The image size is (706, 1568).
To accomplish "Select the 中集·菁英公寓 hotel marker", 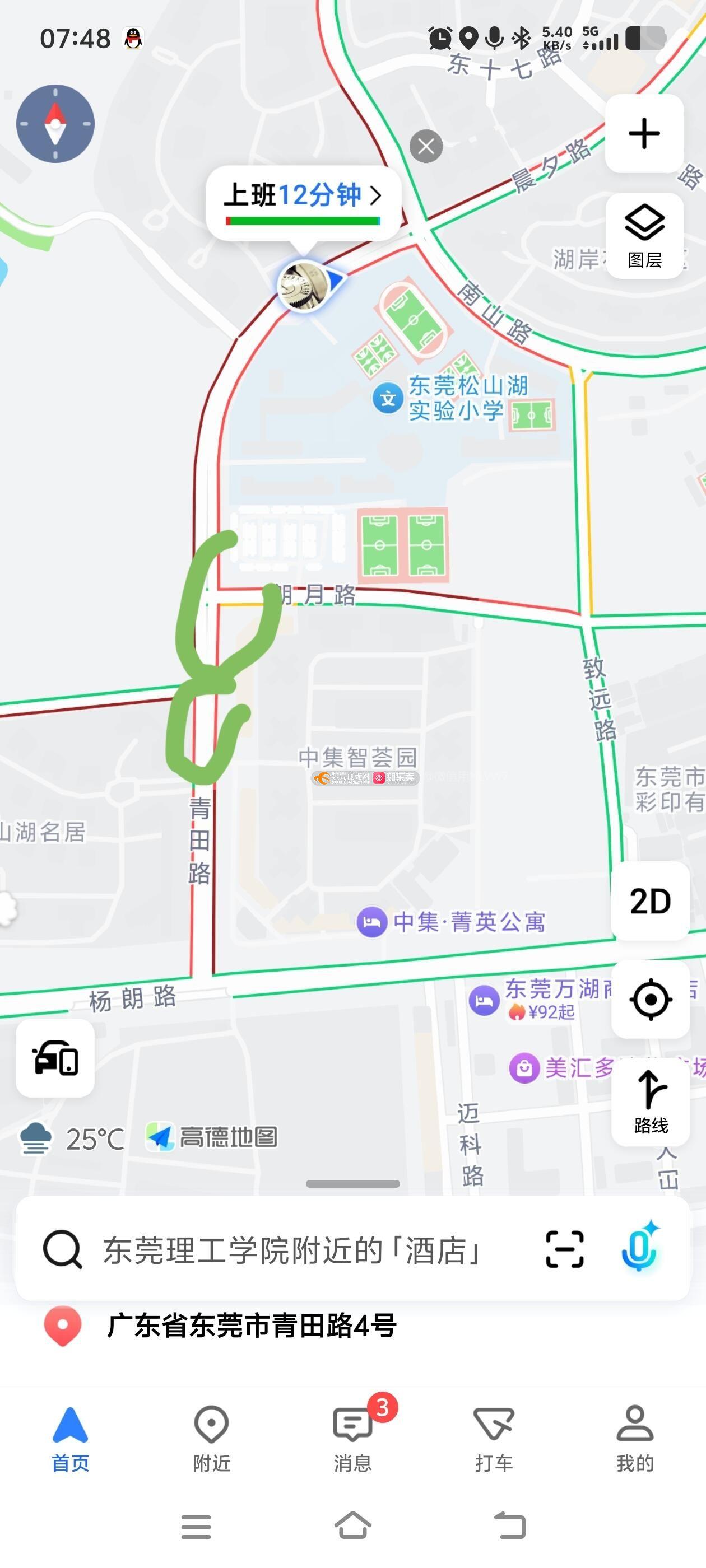I will click(x=371, y=922).
